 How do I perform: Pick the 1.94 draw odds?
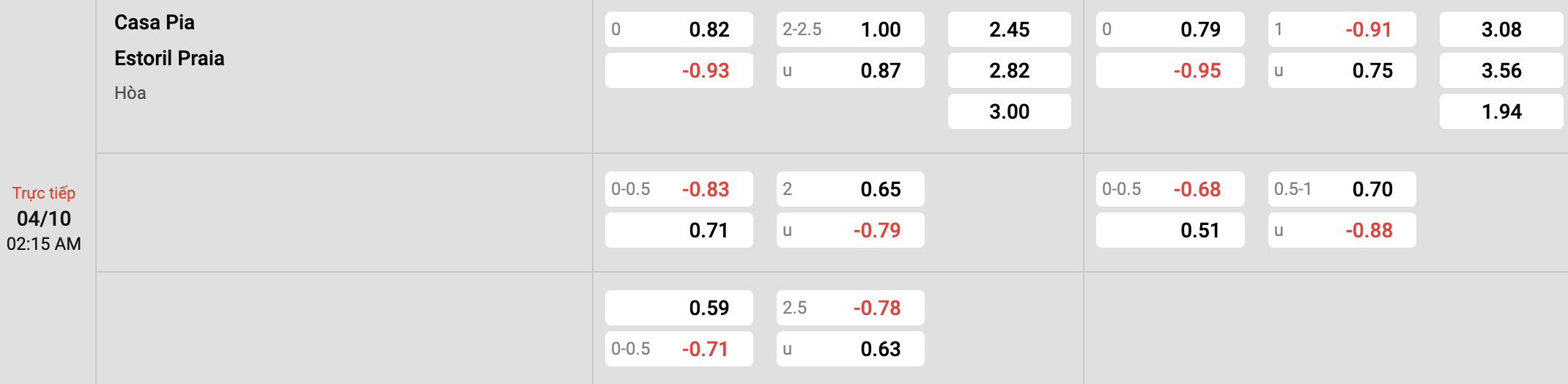point(1501,111)
